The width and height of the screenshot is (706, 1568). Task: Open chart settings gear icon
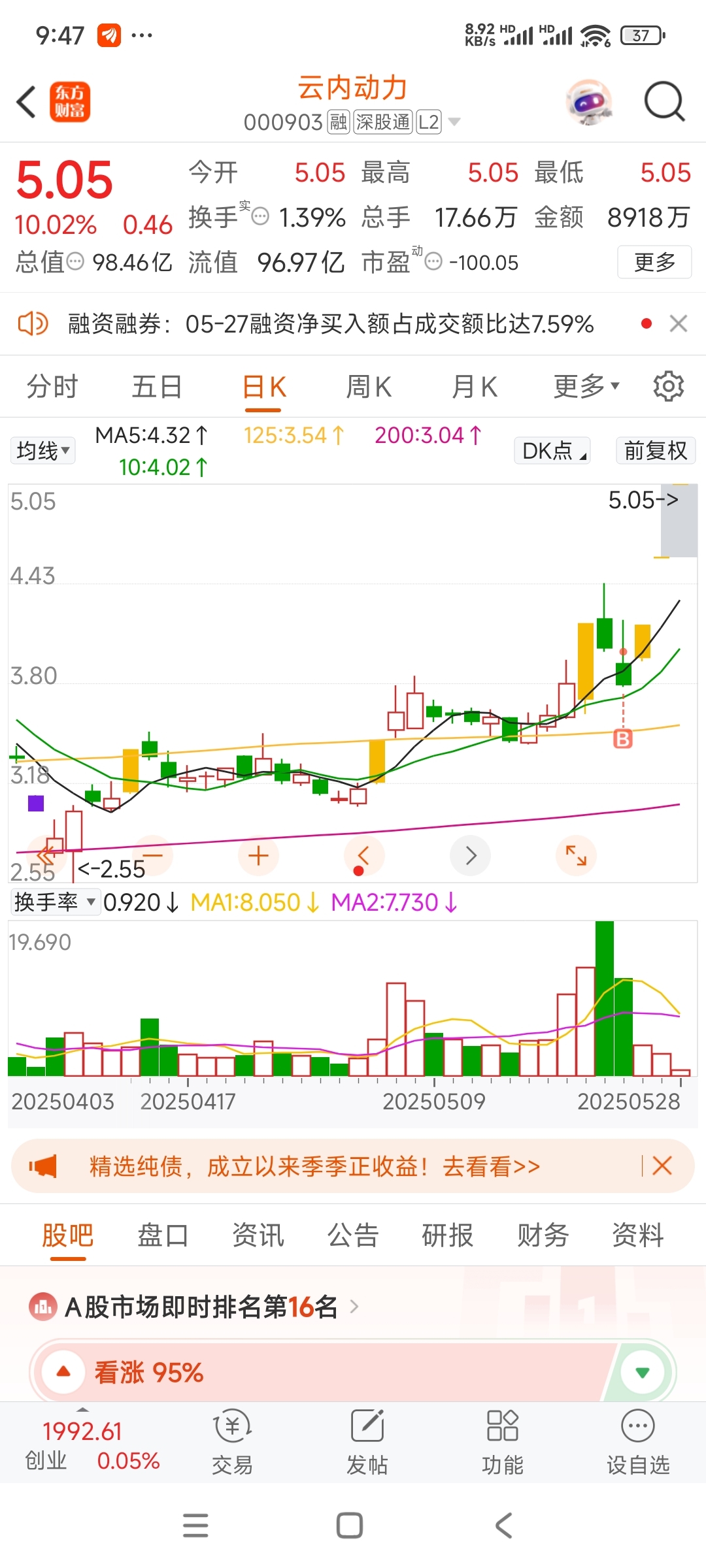669,386
